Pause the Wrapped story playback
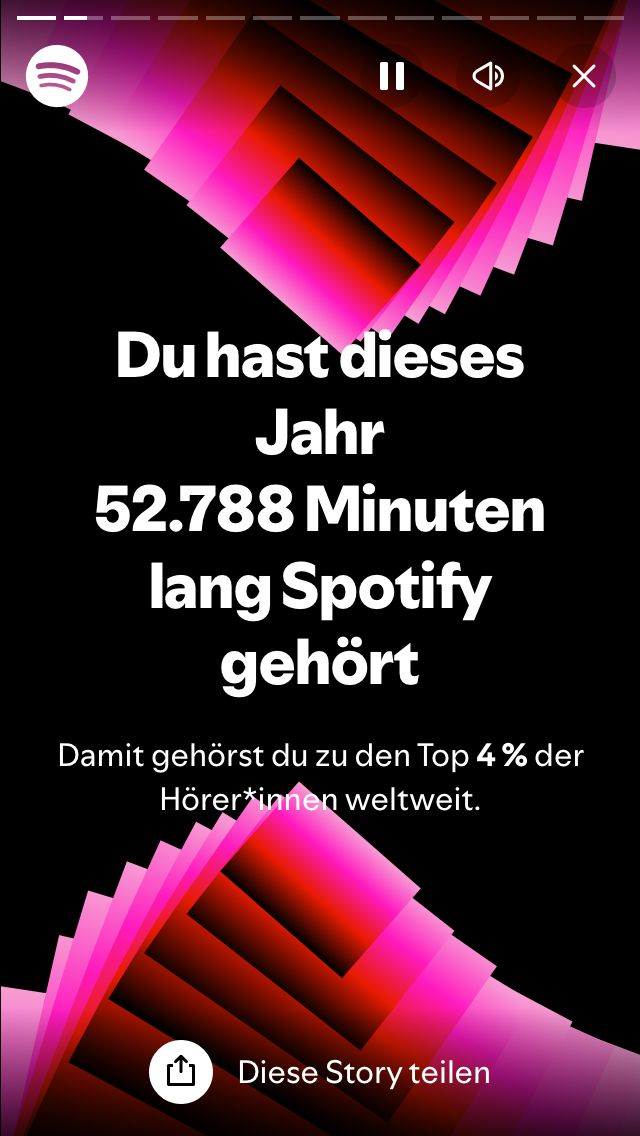The image size is (640, 1136). coord(391,76)
